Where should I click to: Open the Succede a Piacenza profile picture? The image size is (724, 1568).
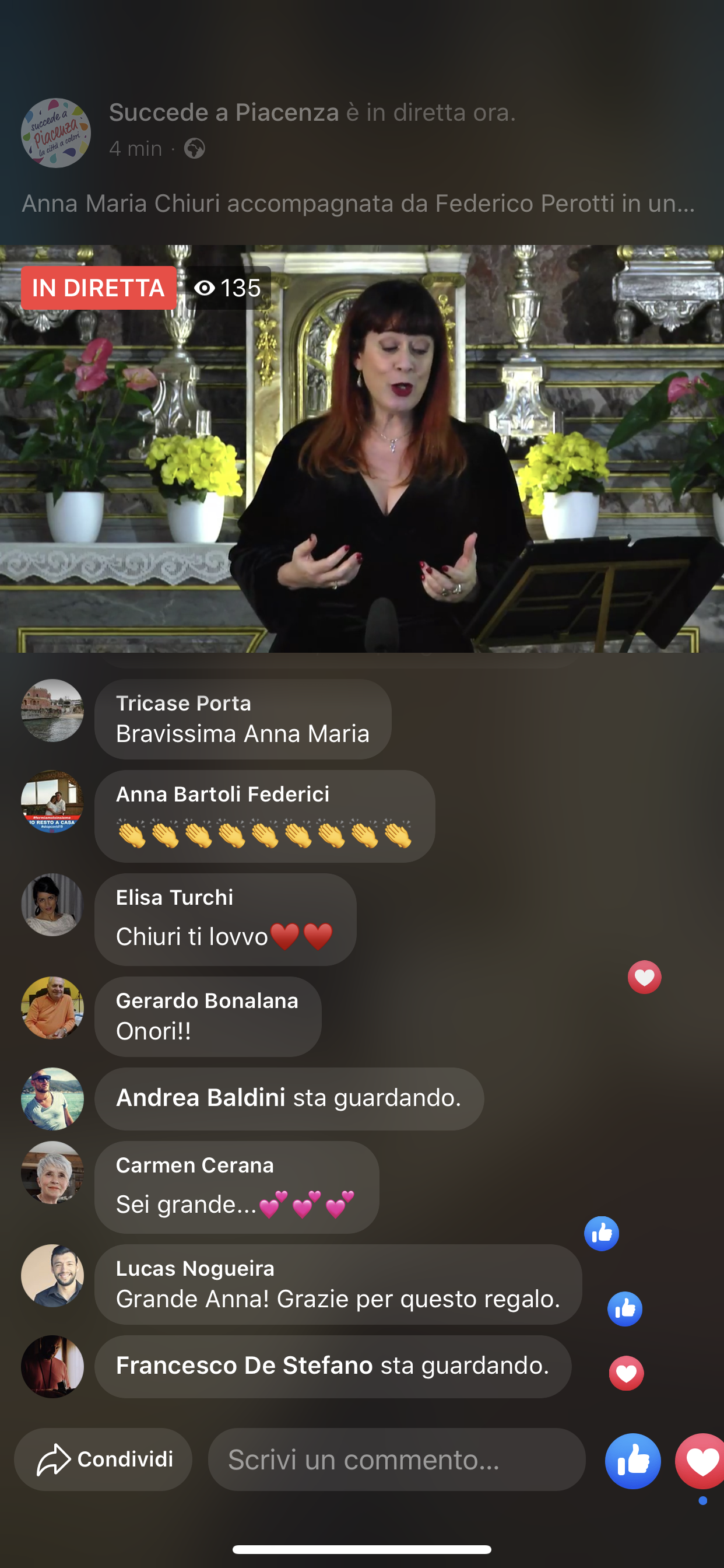coord(56,132)
